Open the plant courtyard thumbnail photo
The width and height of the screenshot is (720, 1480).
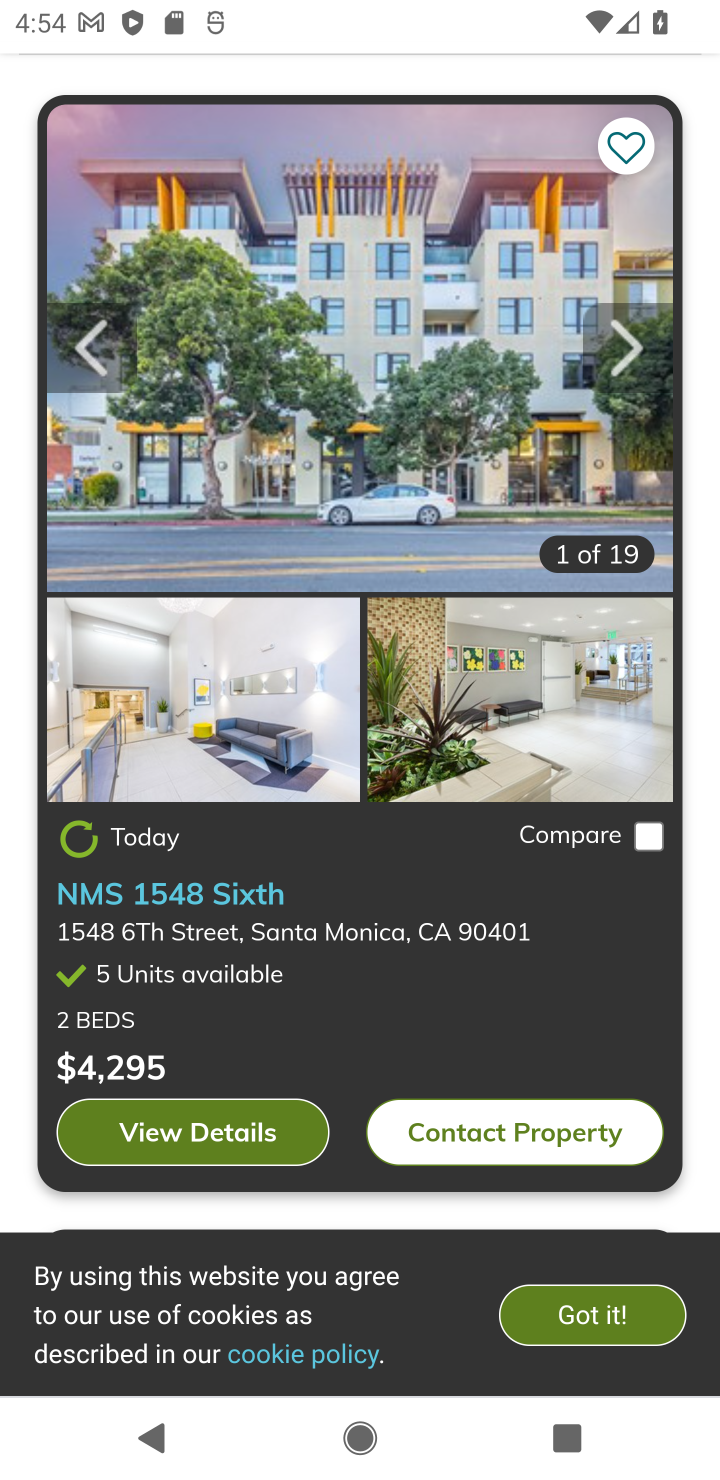tap(520, 699)
